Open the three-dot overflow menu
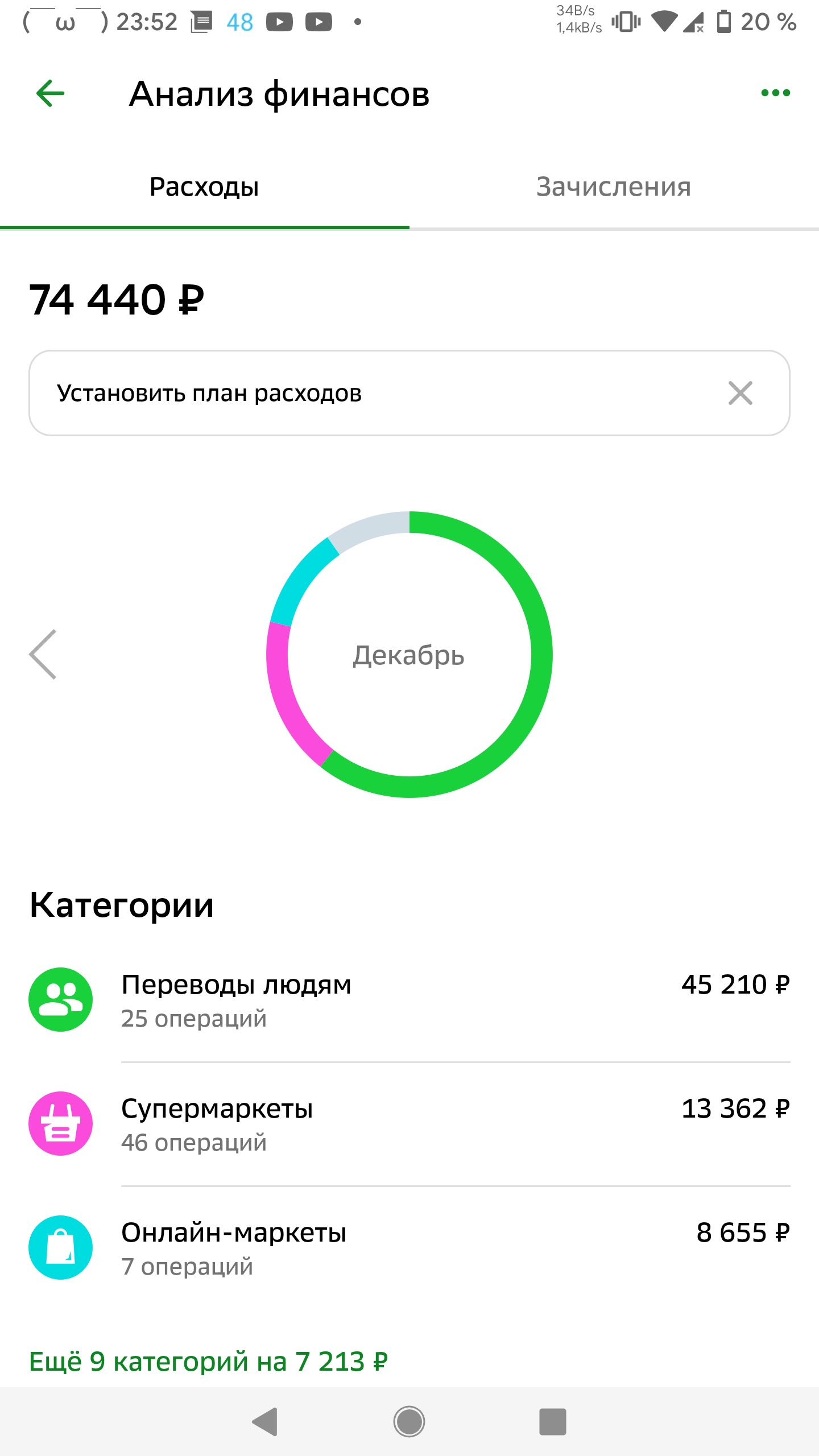 click(x=776, y=93)
